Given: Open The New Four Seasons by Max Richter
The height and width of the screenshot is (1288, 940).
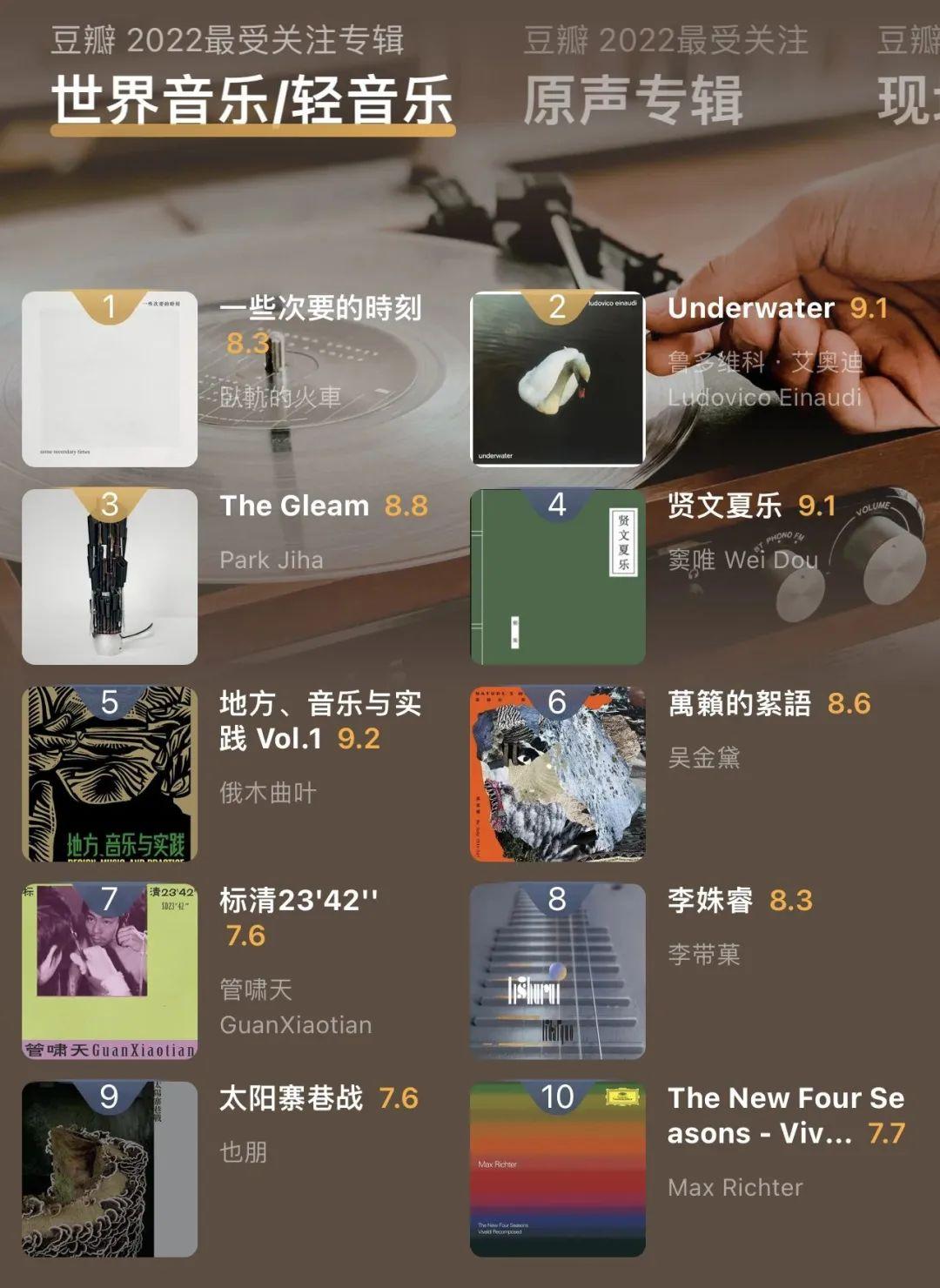Looking at the screenshot, I should click(558, 1169).
